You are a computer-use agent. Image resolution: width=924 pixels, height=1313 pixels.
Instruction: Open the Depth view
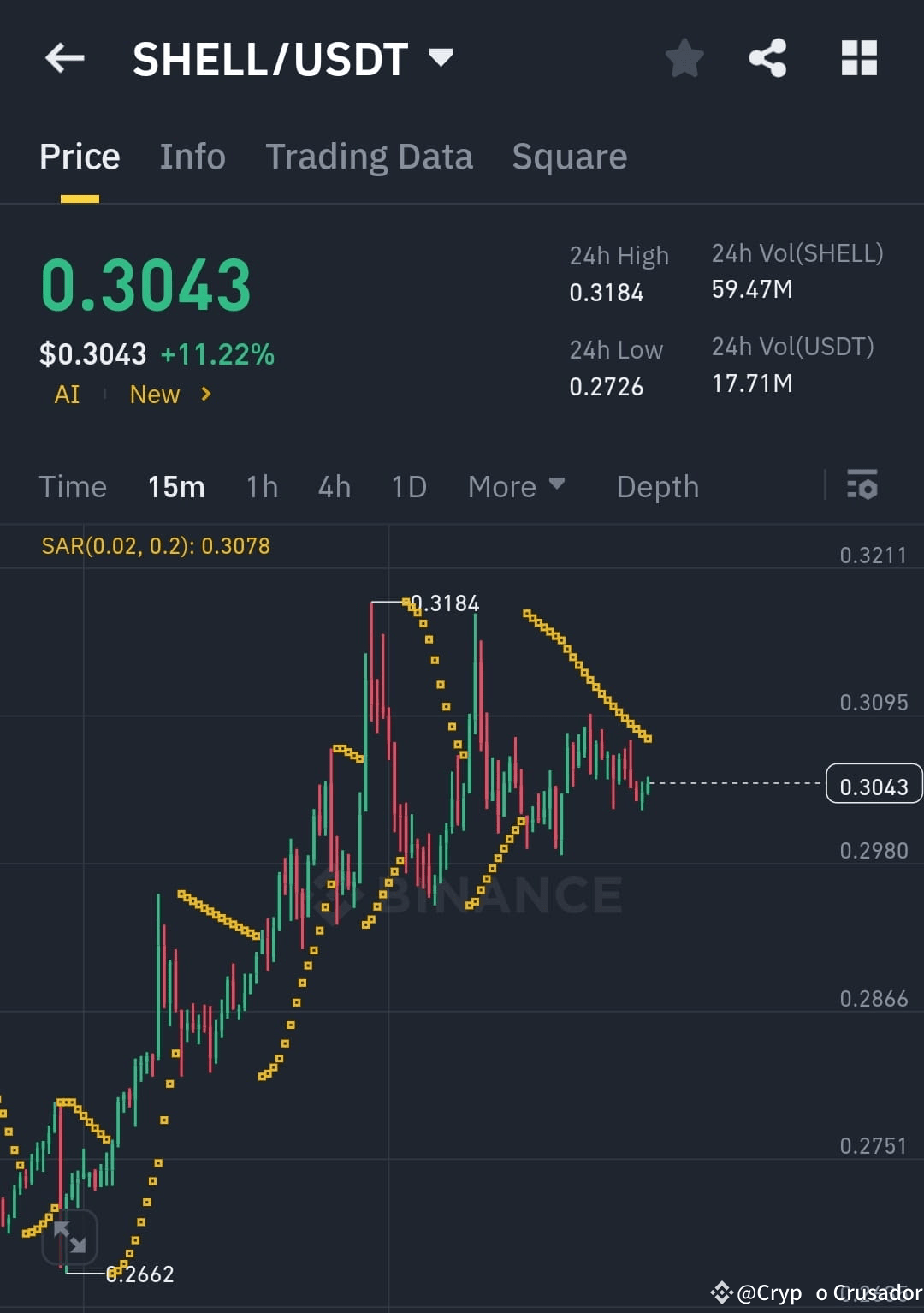[x=657, y=486]
